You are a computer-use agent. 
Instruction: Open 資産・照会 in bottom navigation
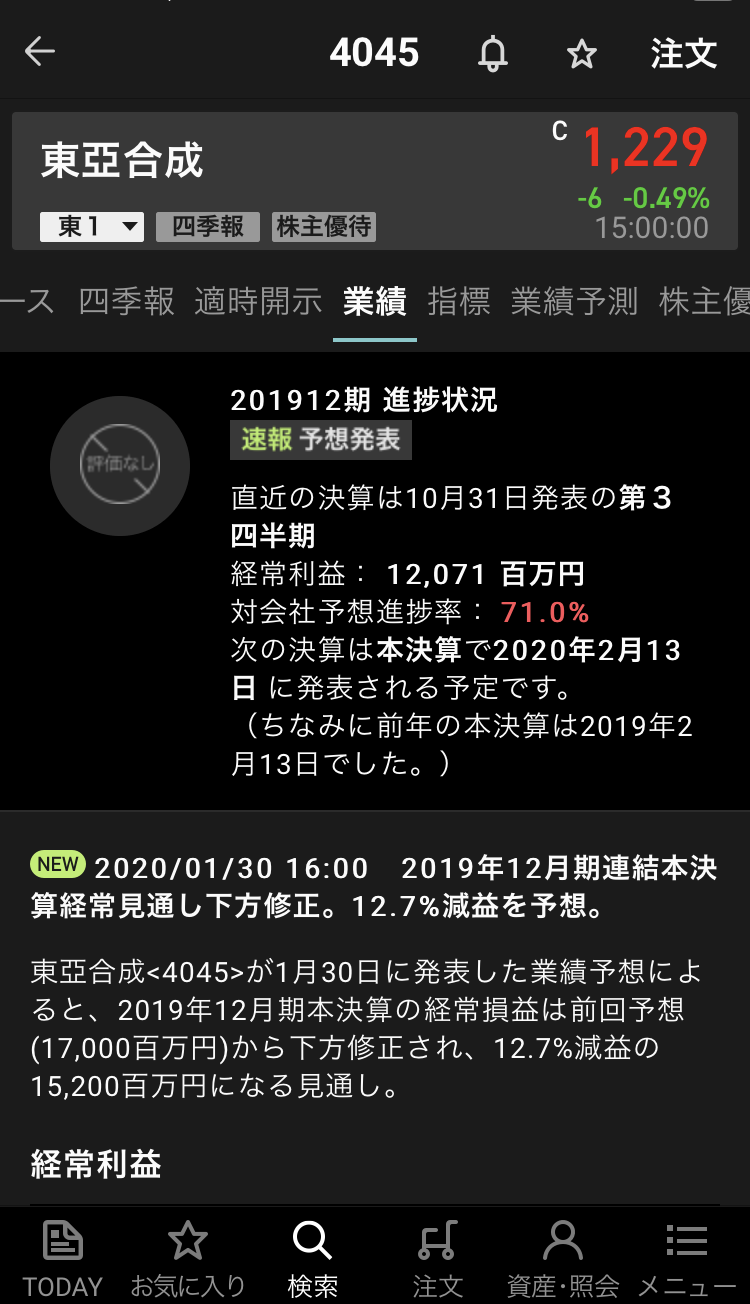[x=562, y=1256]
